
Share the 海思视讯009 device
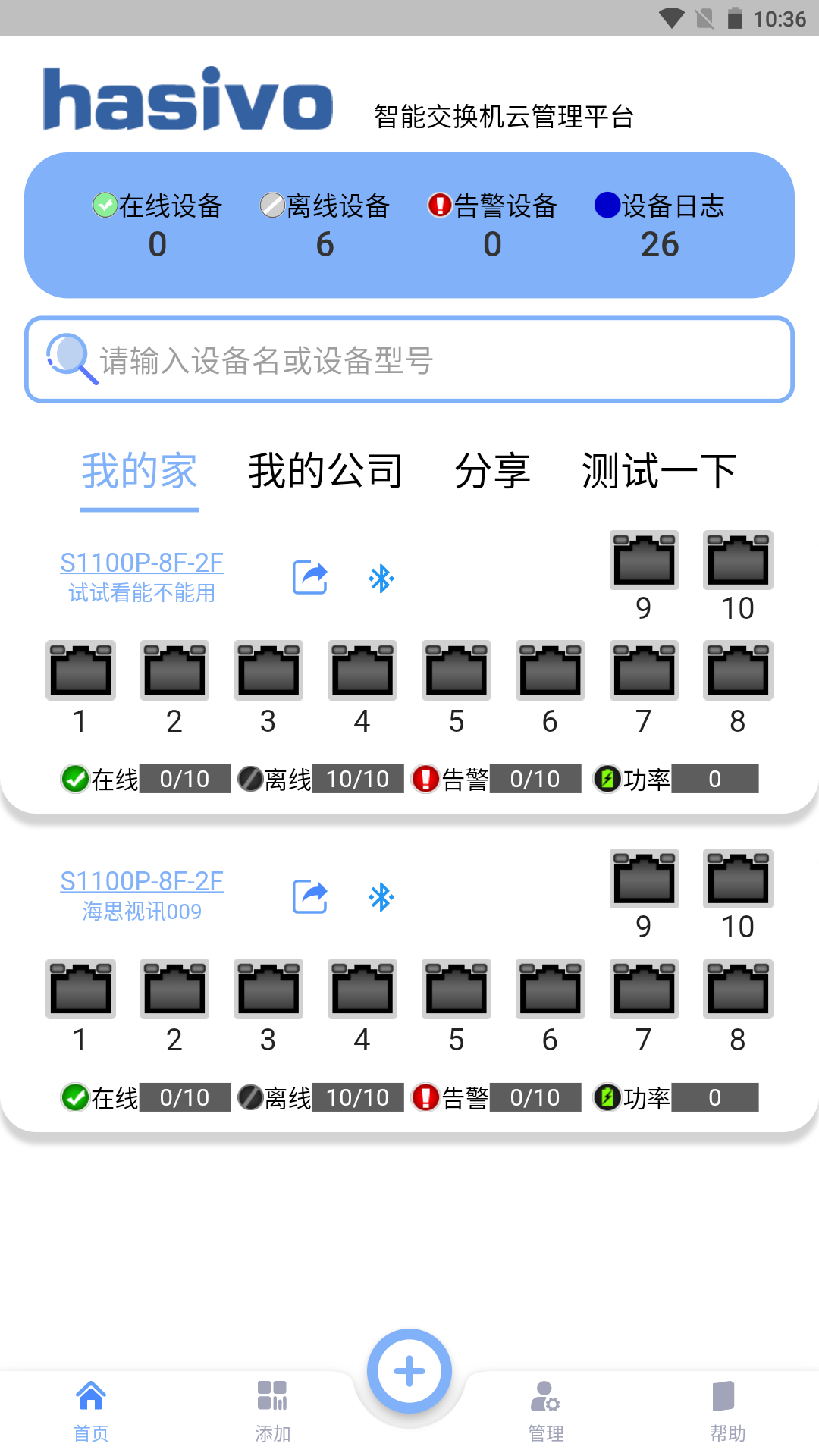[310, 896]
